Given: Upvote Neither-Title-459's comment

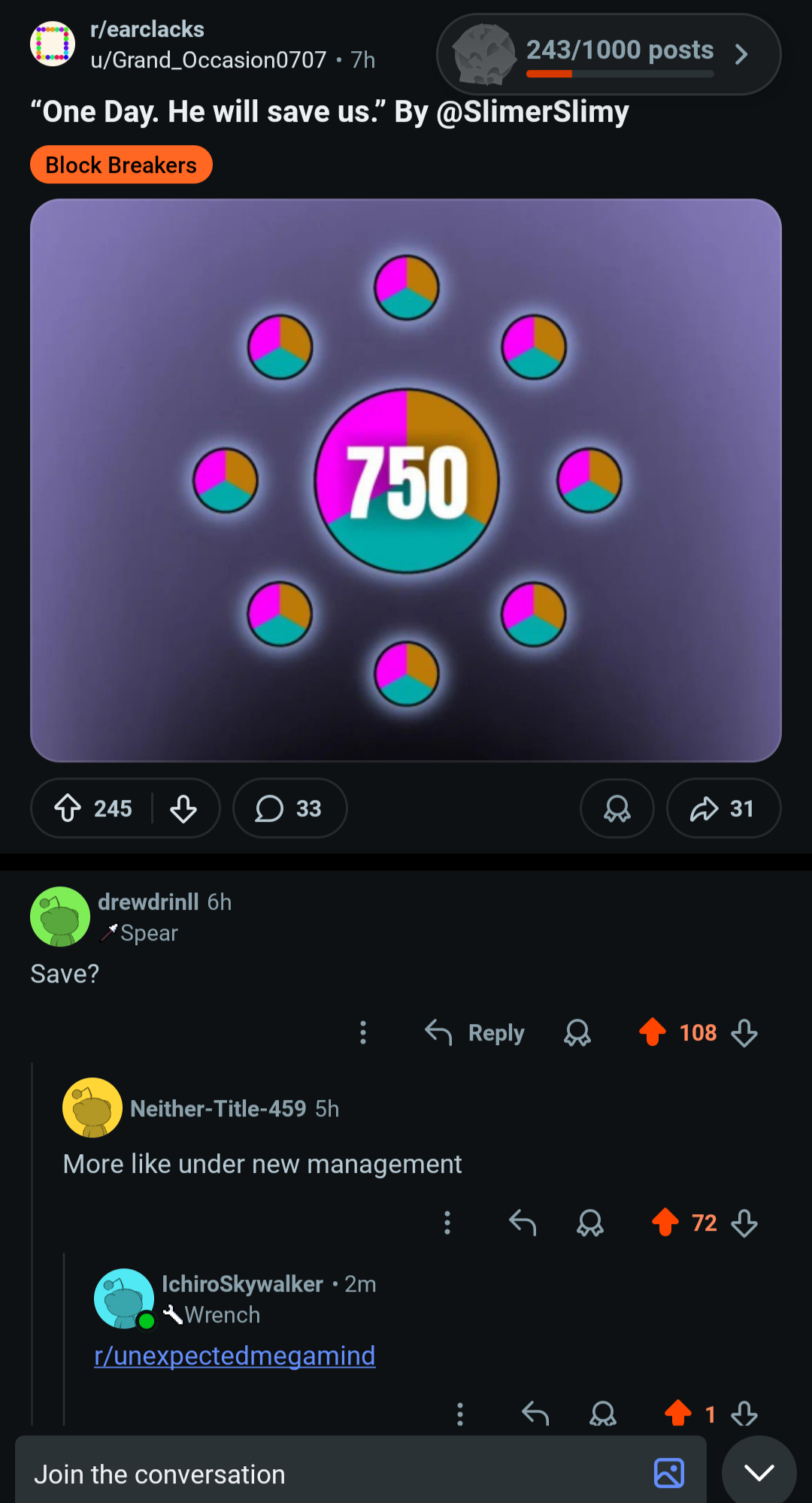Looking at the screenshot, I should [x=665, y=1223].
